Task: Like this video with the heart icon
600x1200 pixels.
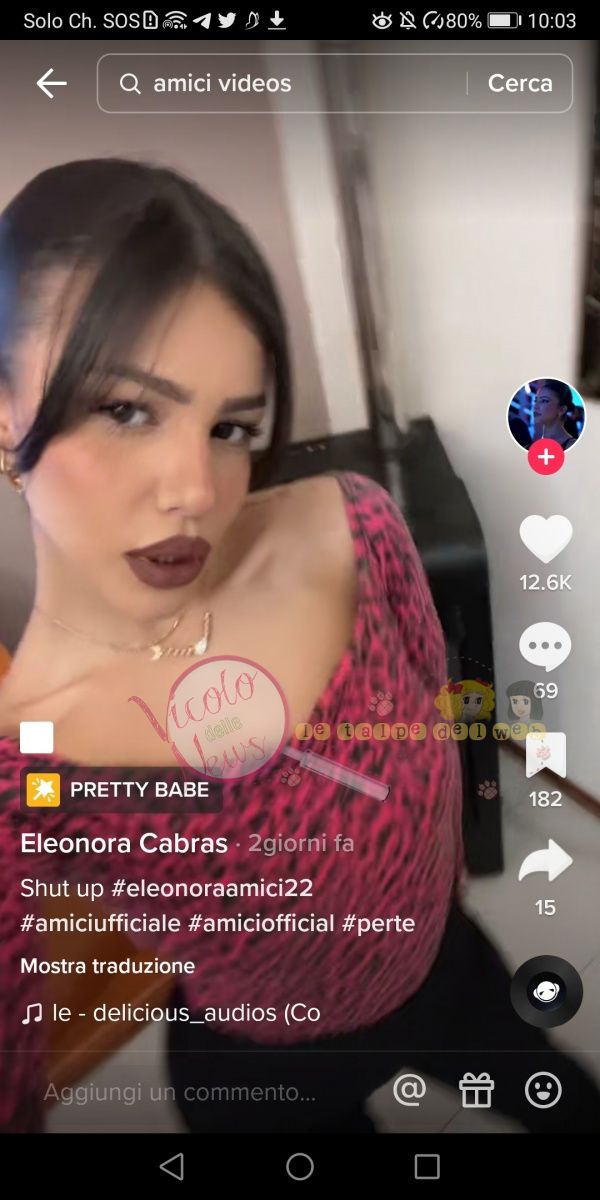Action: pos(545,540)
